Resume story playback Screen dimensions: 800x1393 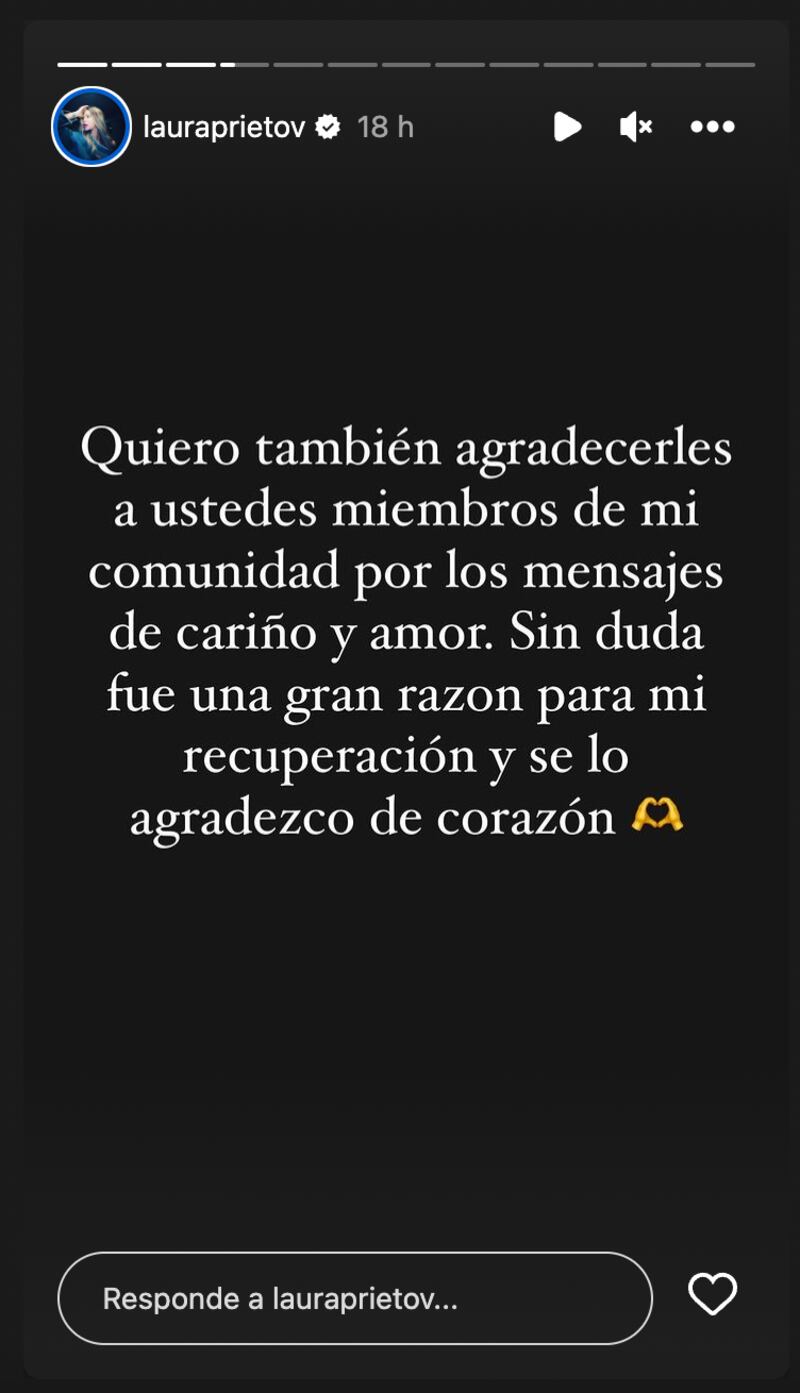(567, 127)
